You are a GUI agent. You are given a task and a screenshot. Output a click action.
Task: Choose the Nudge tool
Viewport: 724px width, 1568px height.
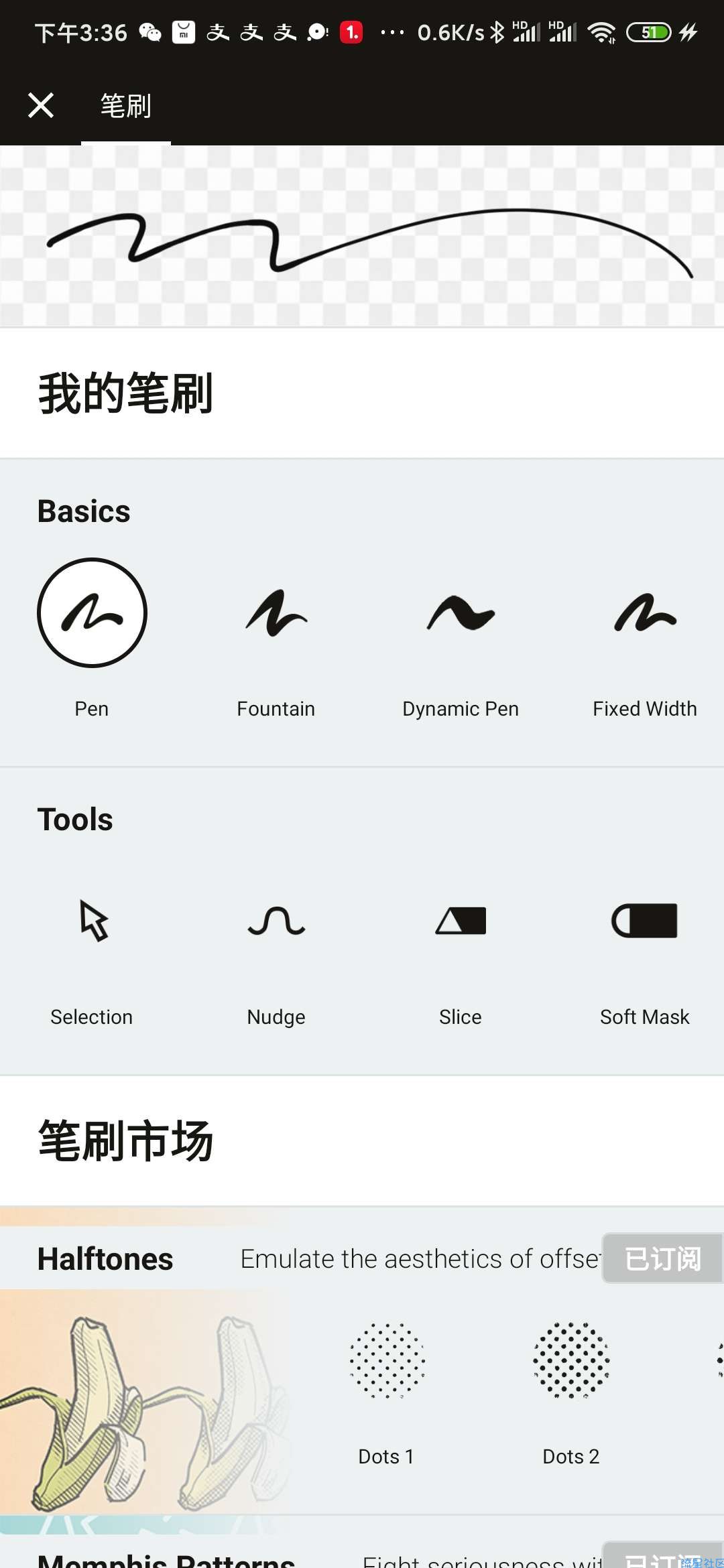click(276, 921)
